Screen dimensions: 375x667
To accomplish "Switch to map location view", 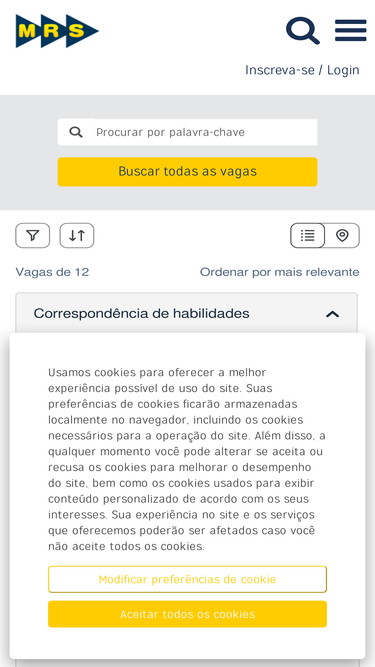I will tap(342, 235).
